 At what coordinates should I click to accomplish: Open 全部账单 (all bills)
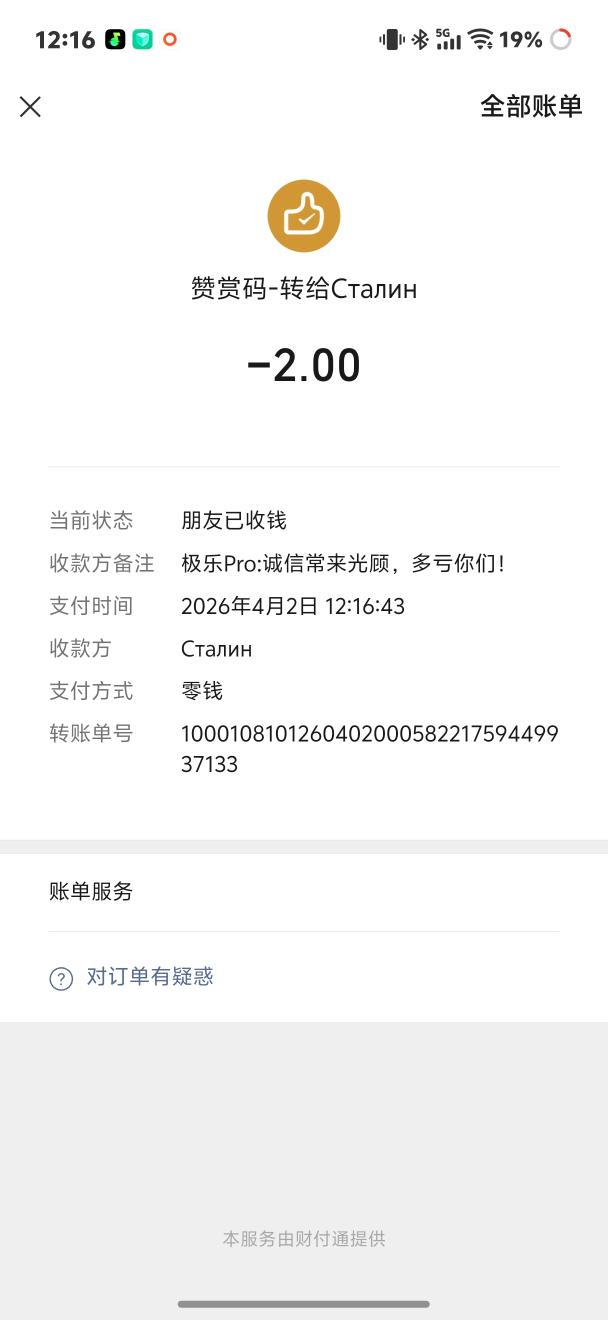[x=531, y=107]
